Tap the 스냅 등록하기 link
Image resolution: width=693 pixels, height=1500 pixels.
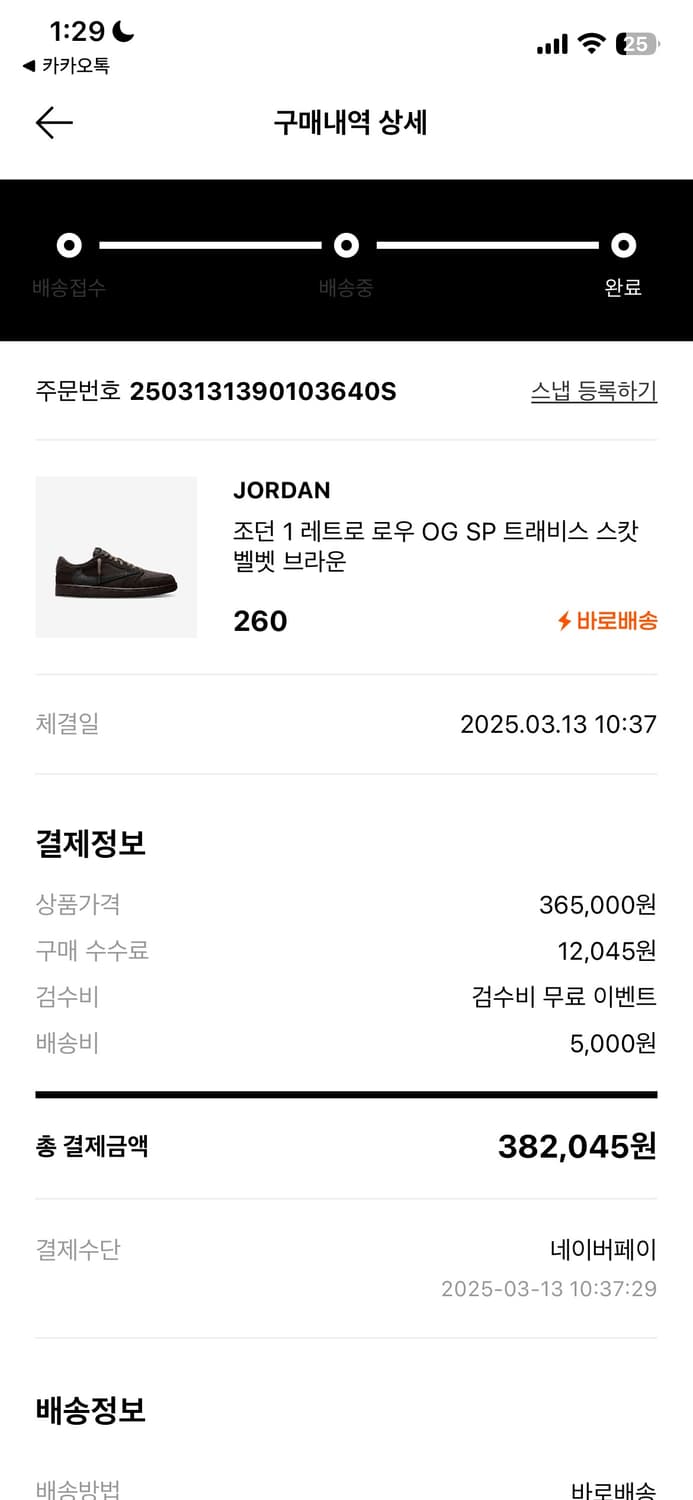593,391
